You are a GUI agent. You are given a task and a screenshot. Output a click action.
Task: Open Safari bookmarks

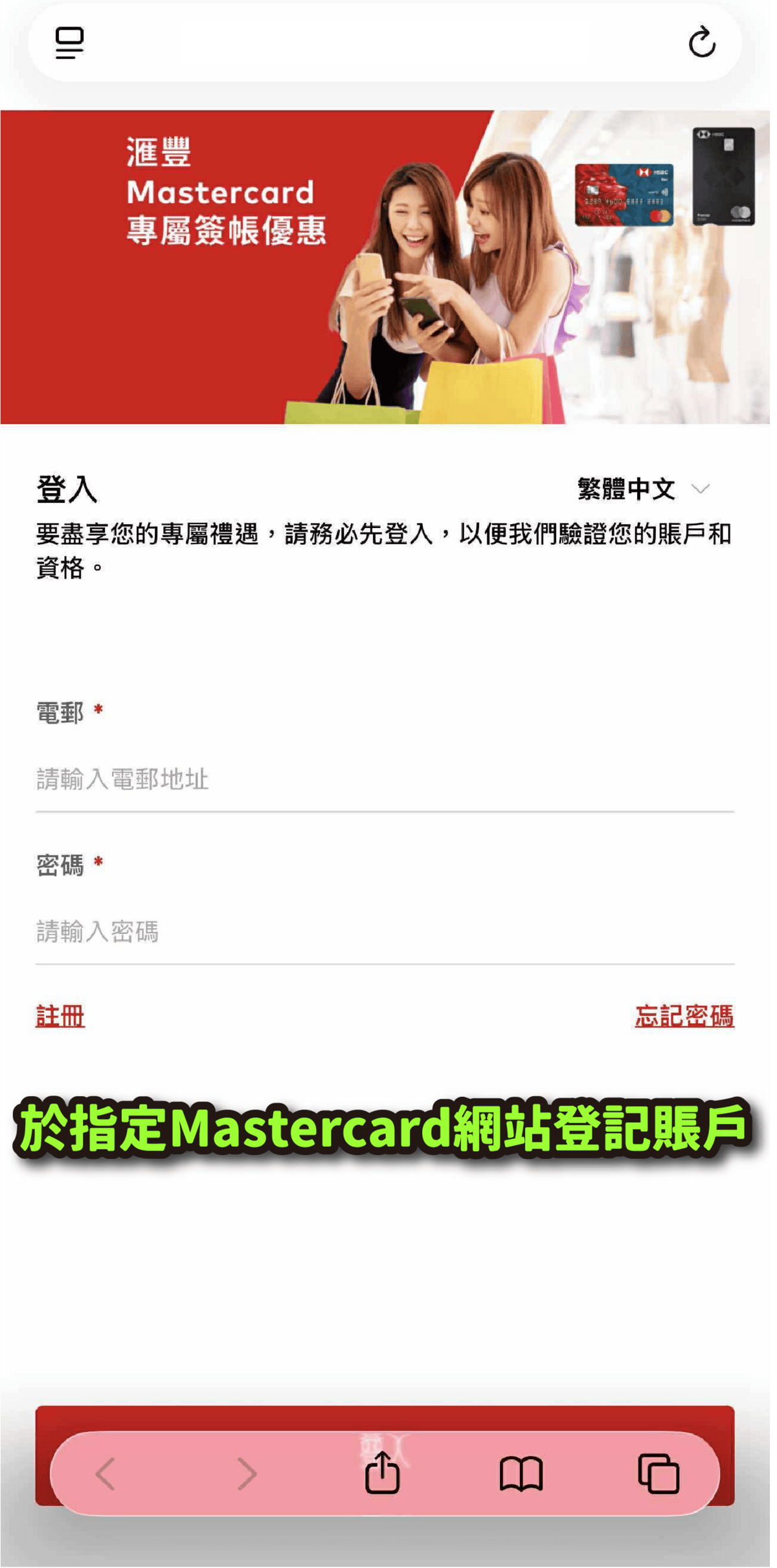point(521,1474)
